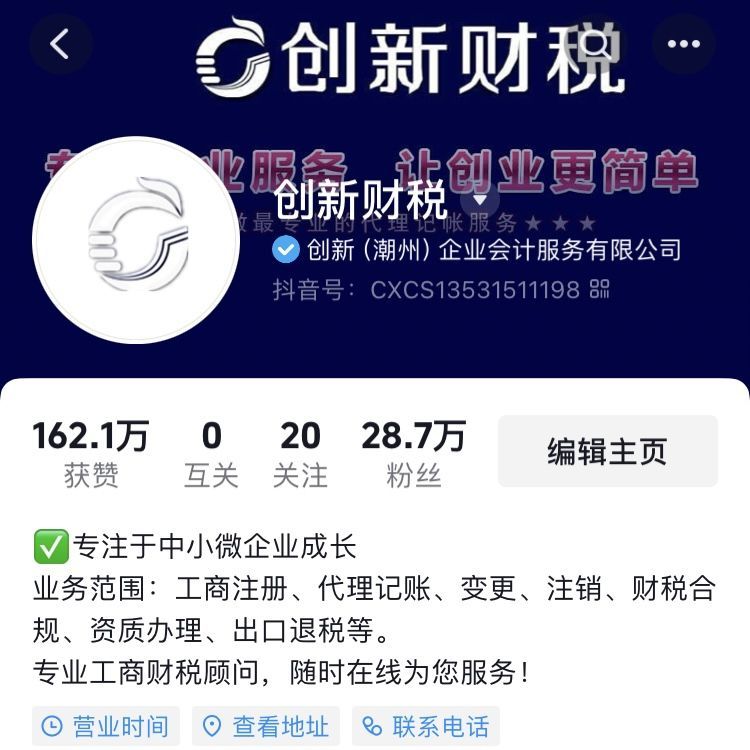750x750 pixels.
Task: Check 营业时间 business hours
Action: point(106,726)
